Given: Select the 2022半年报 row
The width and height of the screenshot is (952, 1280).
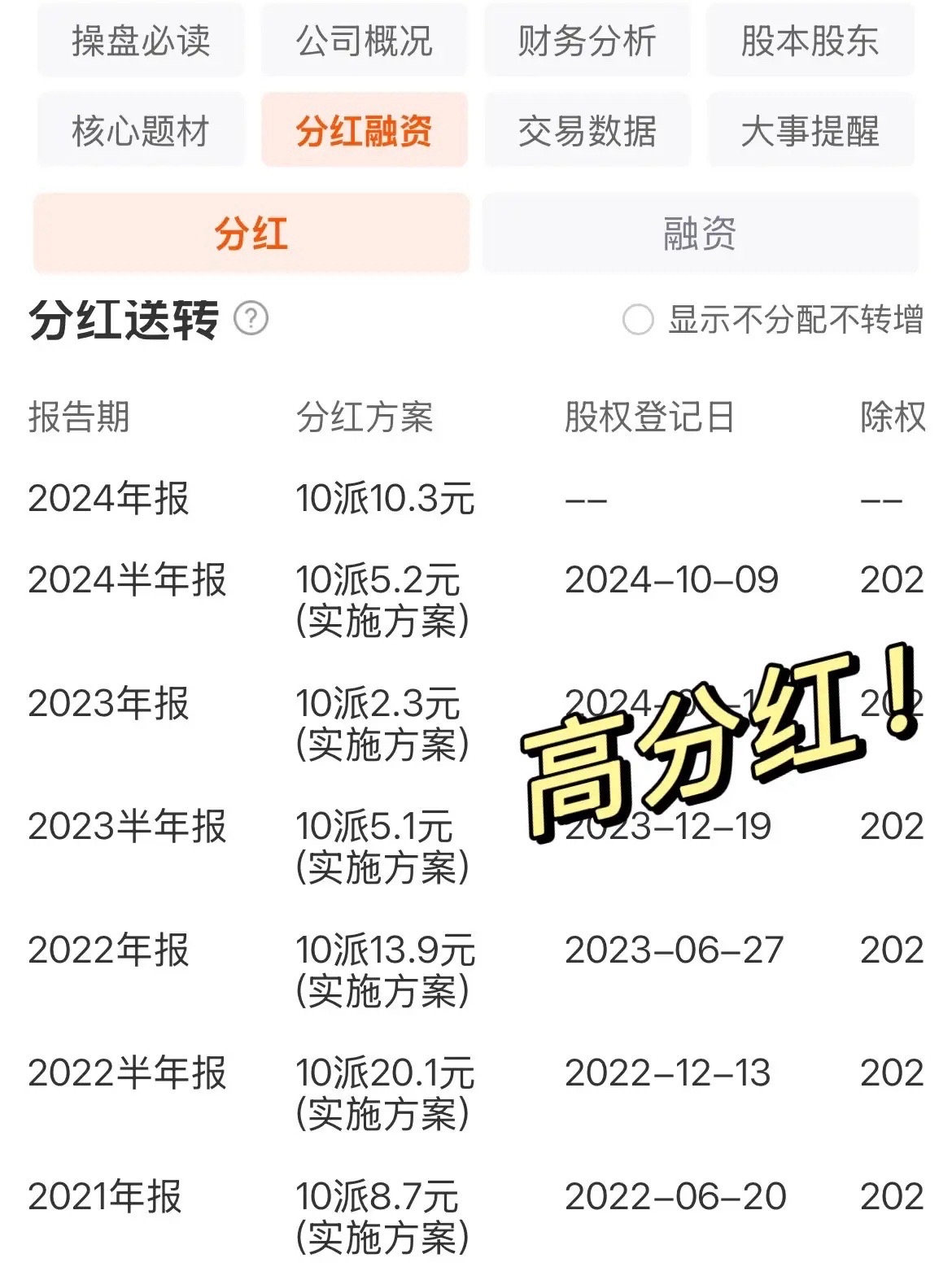Looking at the screenshot, I should pos(130,1072).
